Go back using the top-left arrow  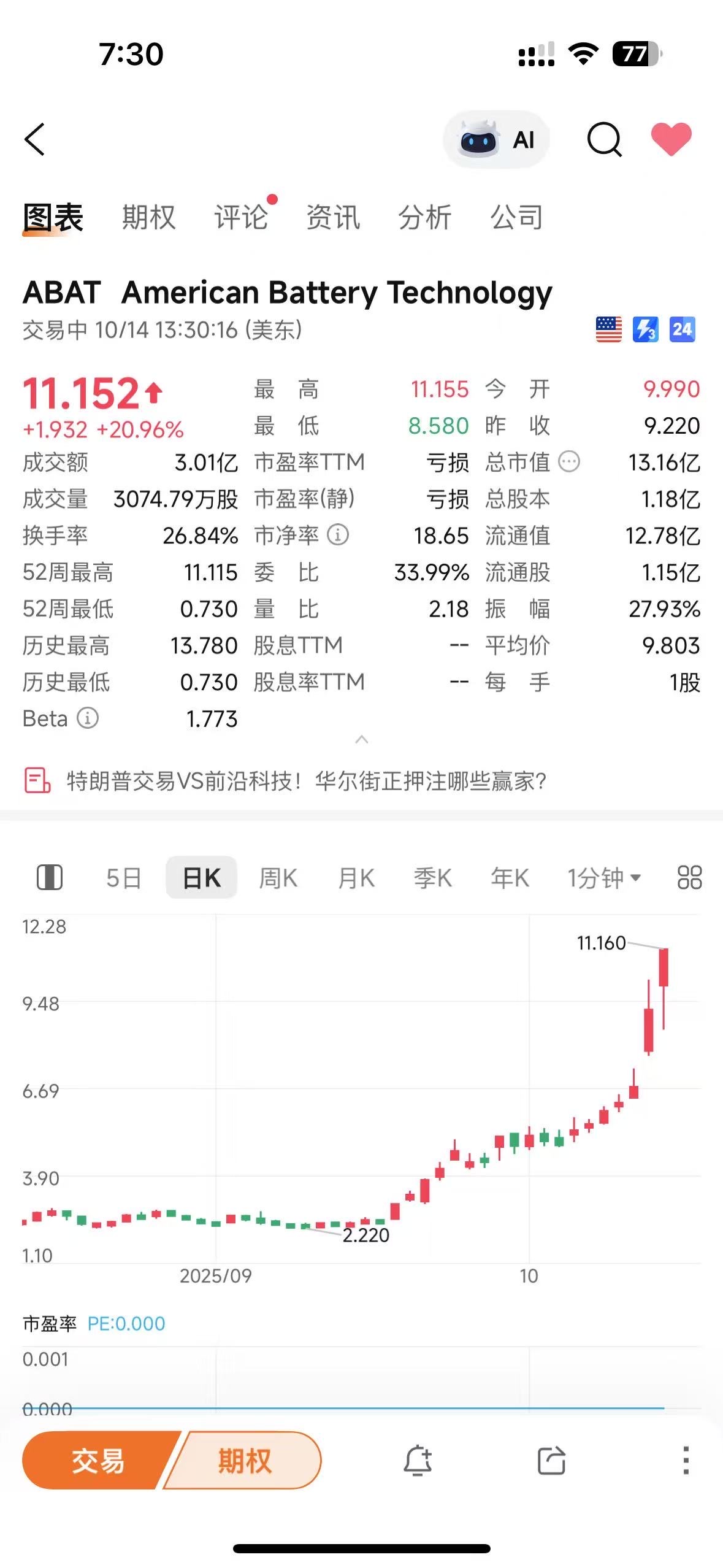click(35, 139)
